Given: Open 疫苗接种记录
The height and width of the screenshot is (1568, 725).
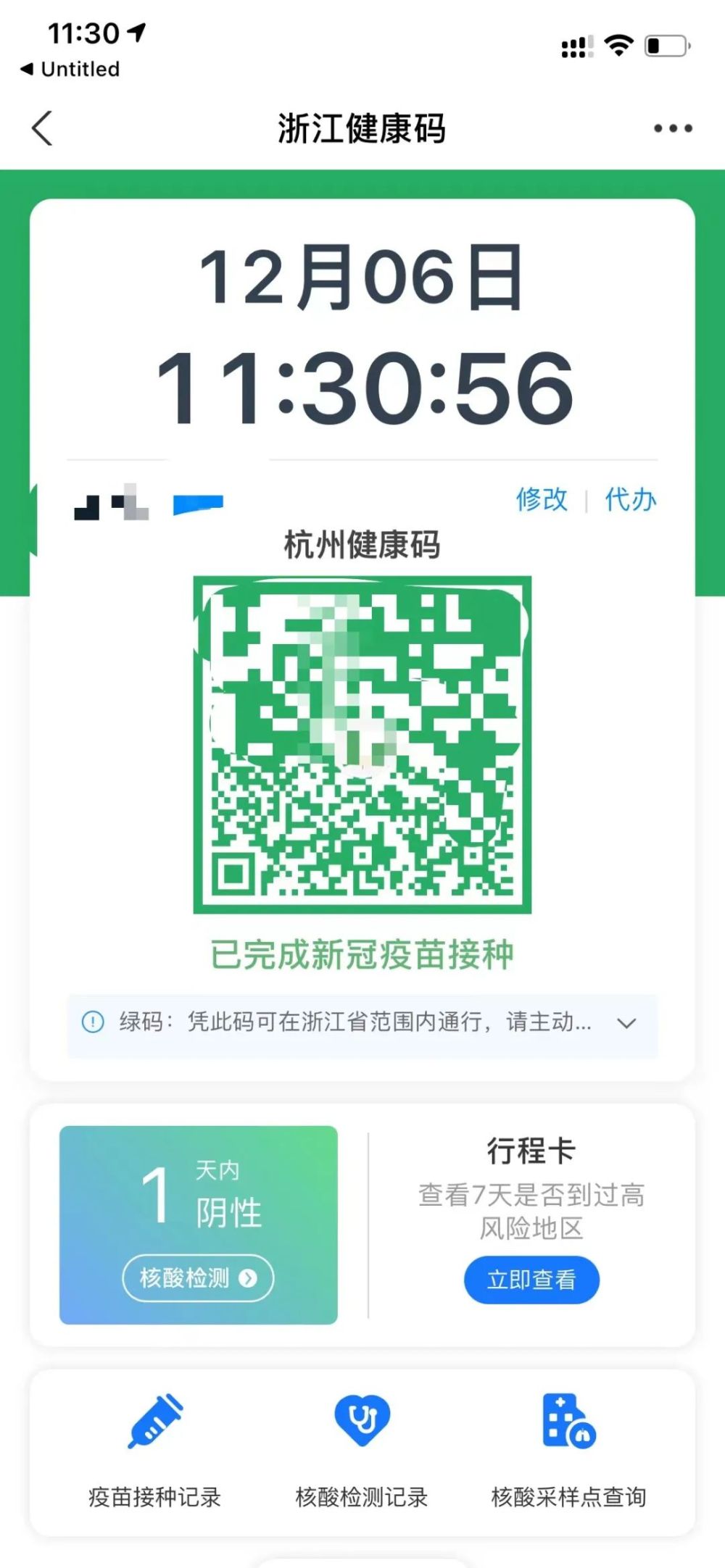Looking at the screenshot, I should coord(155,1449).
